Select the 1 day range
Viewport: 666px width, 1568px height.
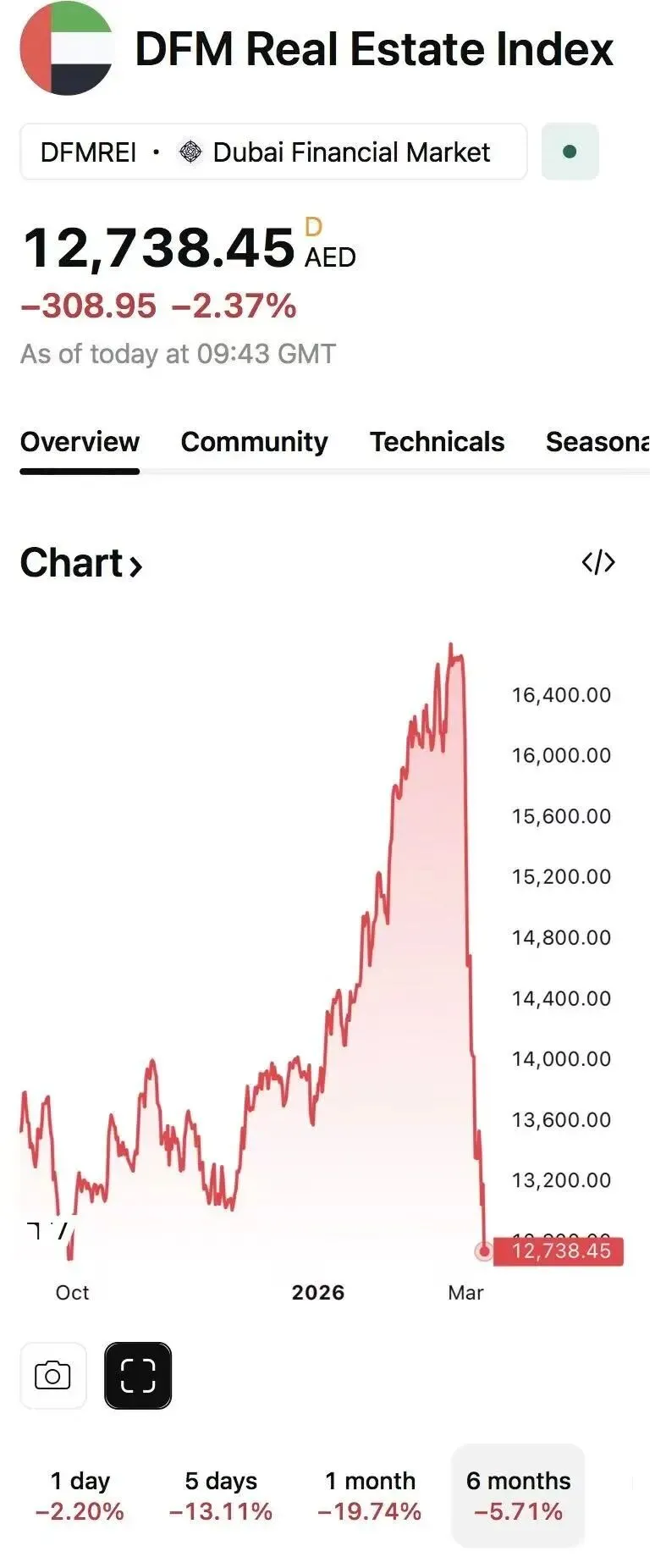tap(80, 1495)
